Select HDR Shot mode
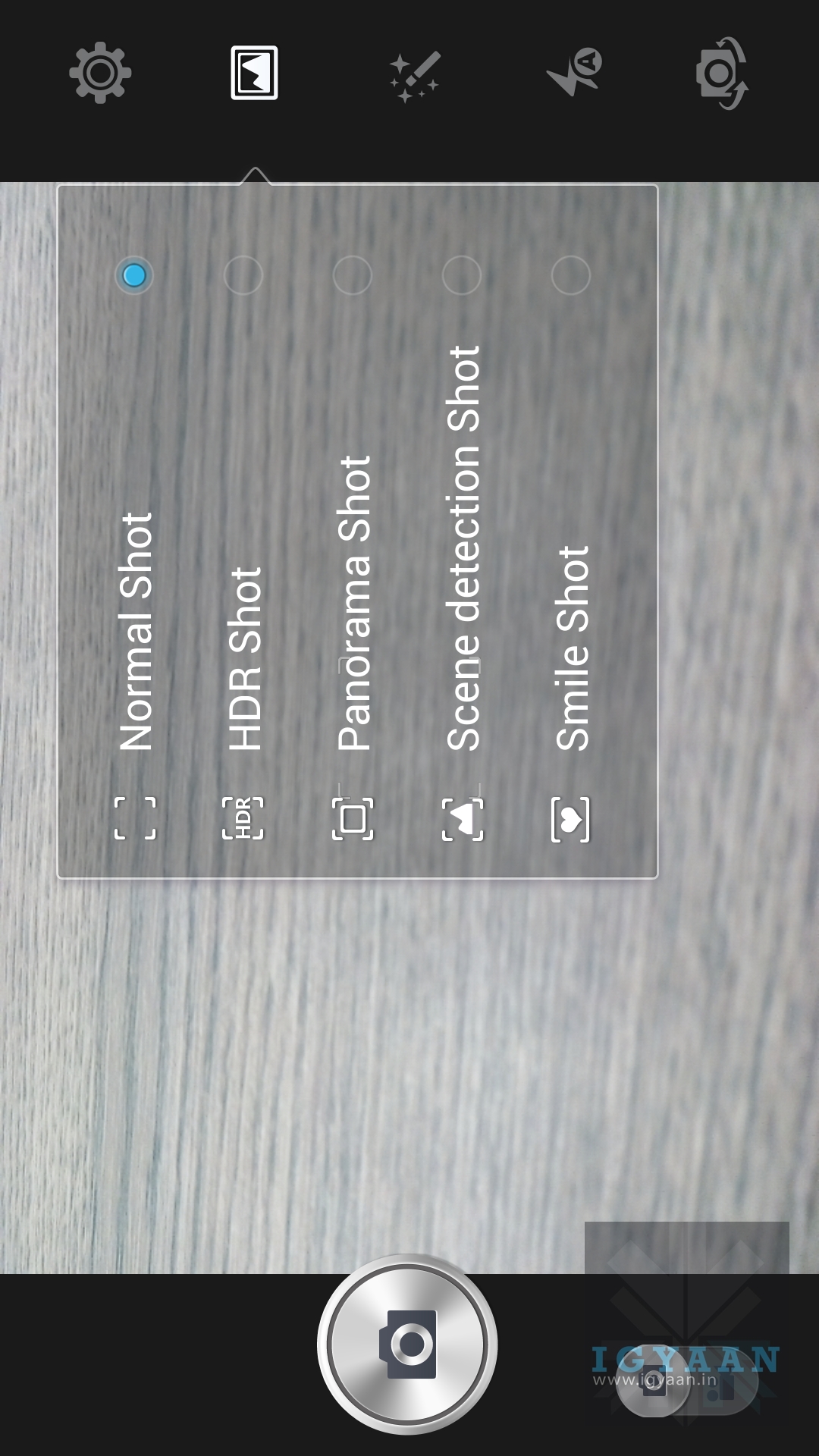The image size is (819, 1456). [x=243, y=275]
